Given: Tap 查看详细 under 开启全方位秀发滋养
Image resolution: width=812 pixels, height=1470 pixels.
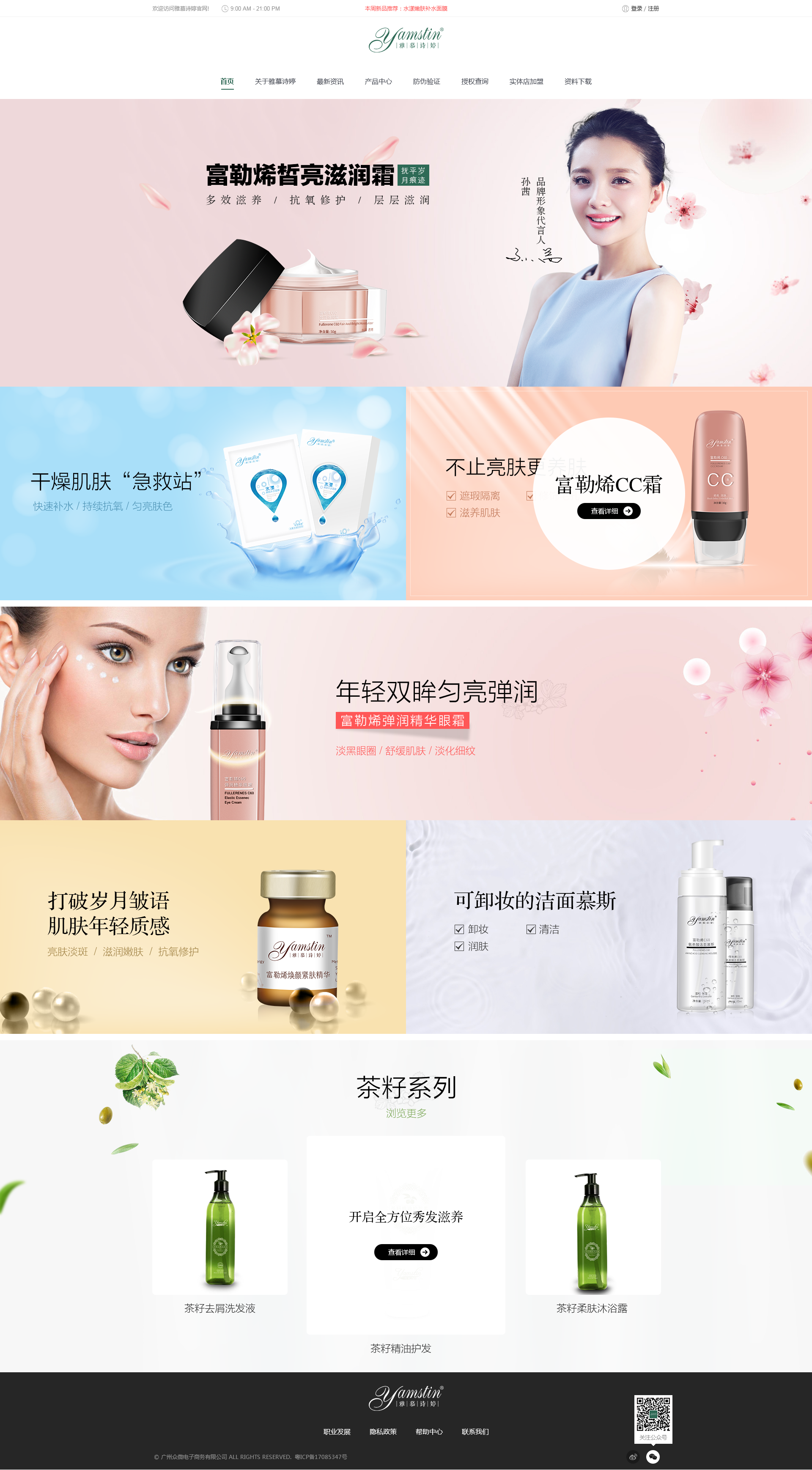Looking at the screenshot, I should 406,1252.
